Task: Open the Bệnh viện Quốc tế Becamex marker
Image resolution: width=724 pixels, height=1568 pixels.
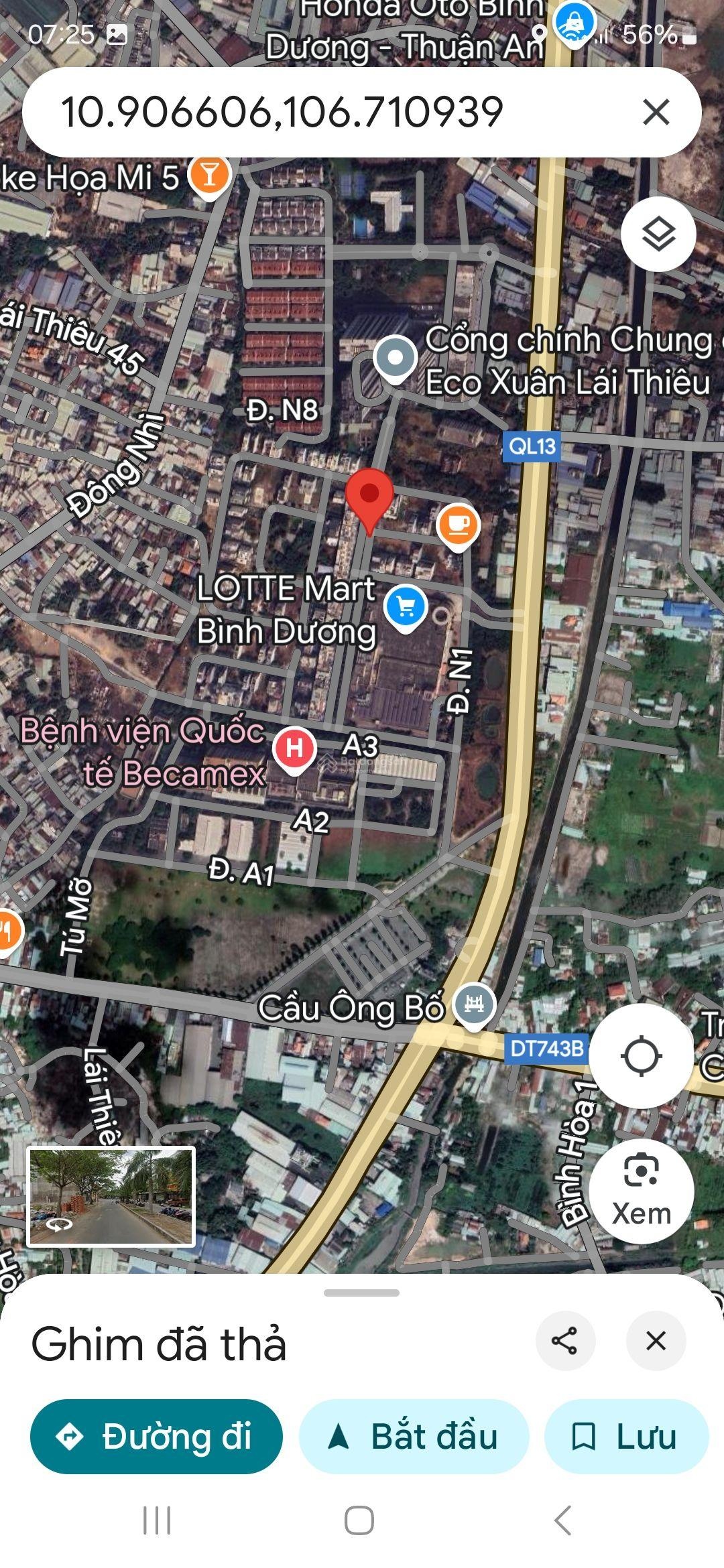Action: 294,748
